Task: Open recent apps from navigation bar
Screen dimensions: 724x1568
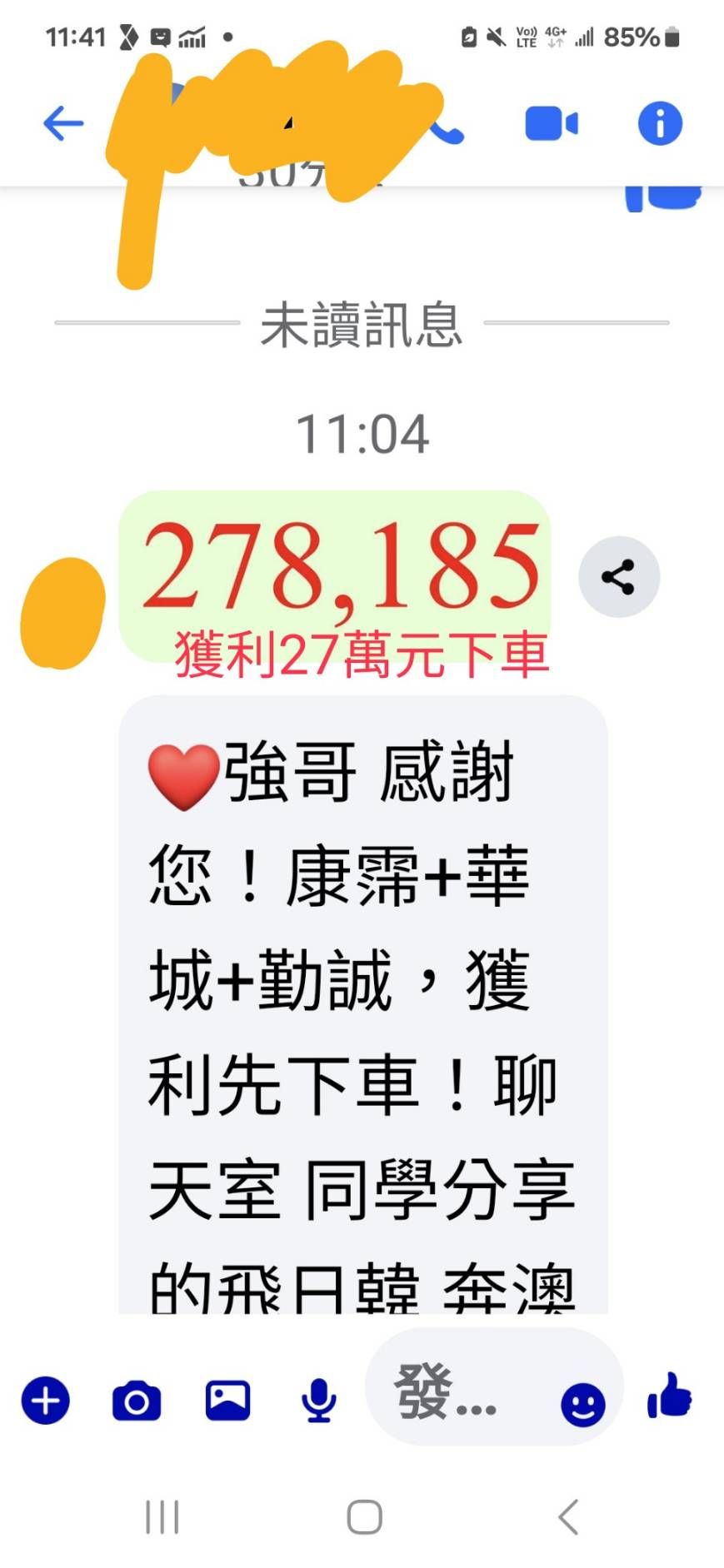Action: point(162,1516)
